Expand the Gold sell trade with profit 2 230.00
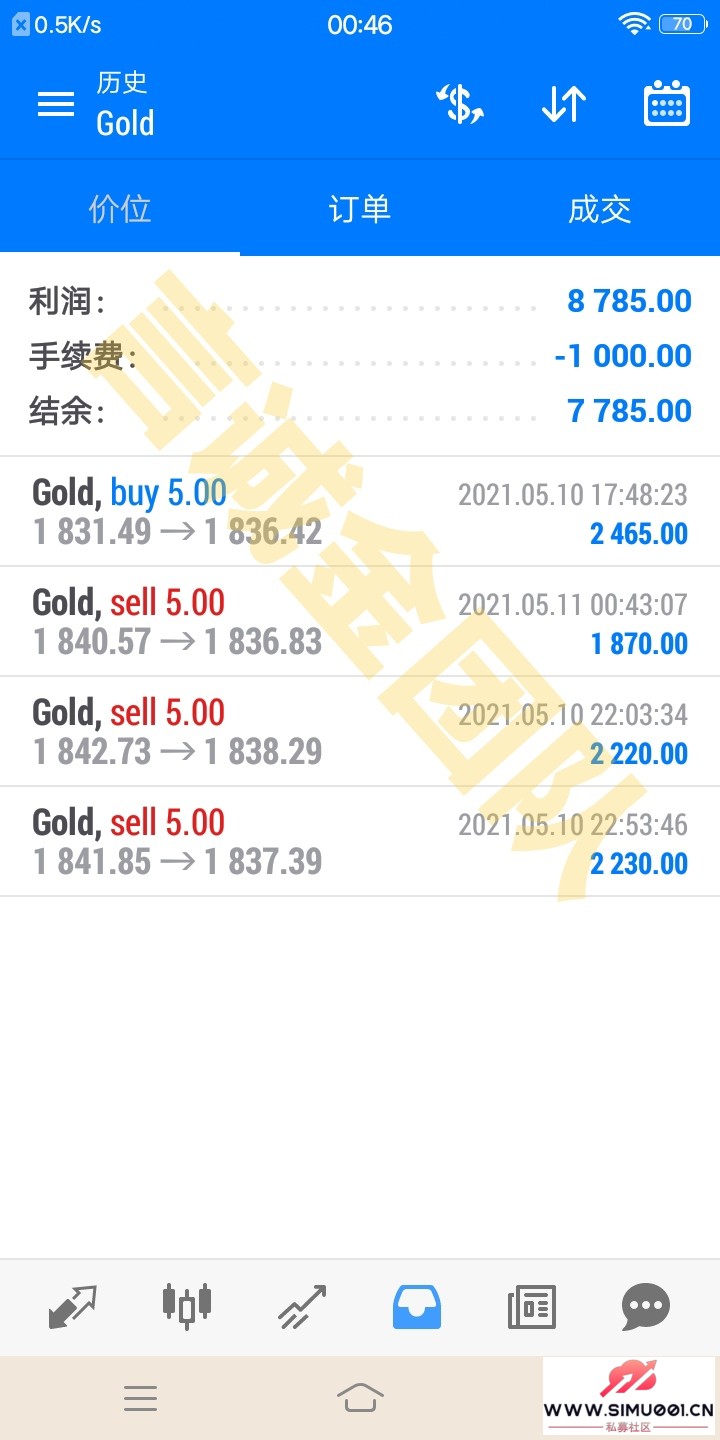720x1440 pixels. point(360,842)
